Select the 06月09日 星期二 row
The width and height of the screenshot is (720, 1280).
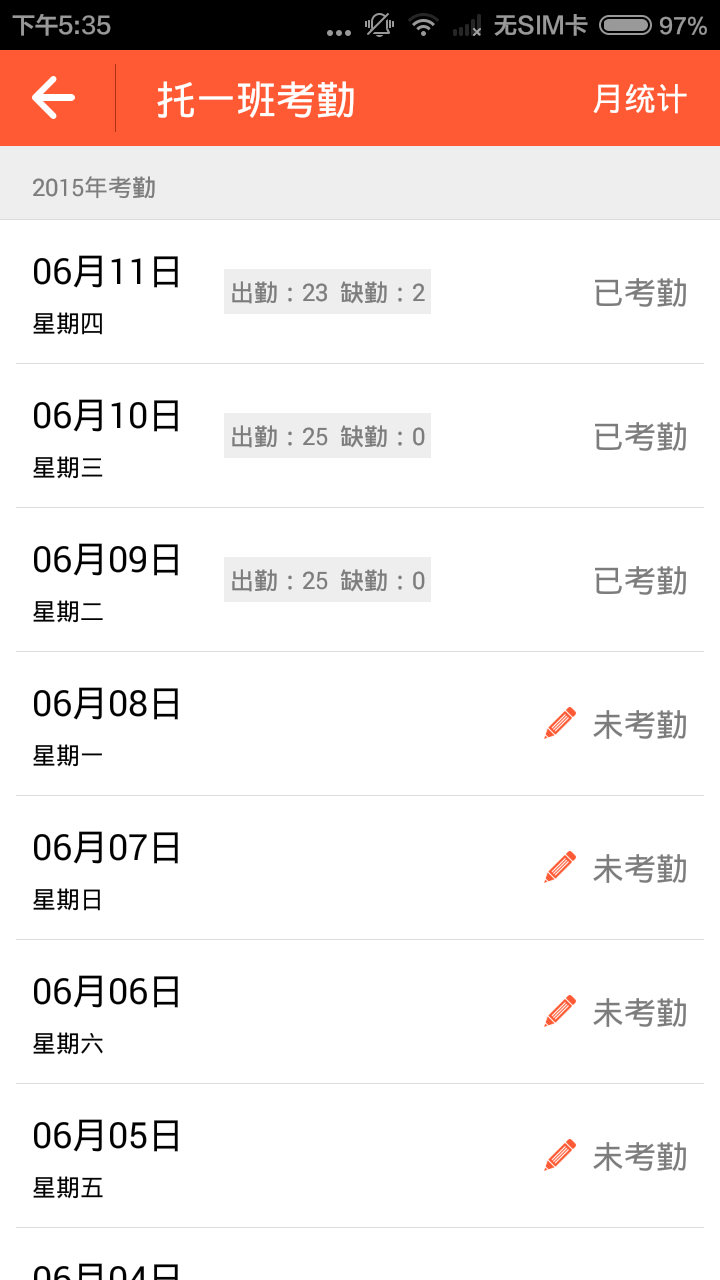tap(360, 580)
